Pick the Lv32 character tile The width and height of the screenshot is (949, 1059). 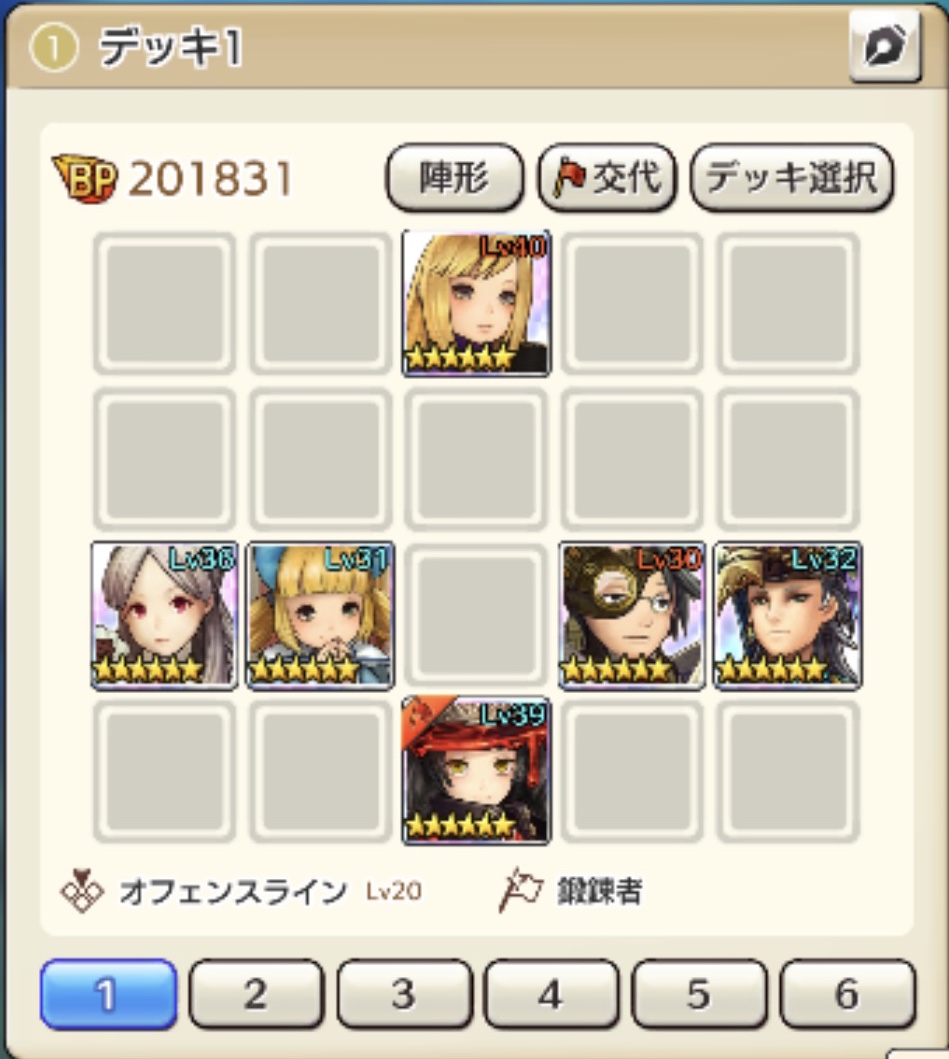pos(788,615)
